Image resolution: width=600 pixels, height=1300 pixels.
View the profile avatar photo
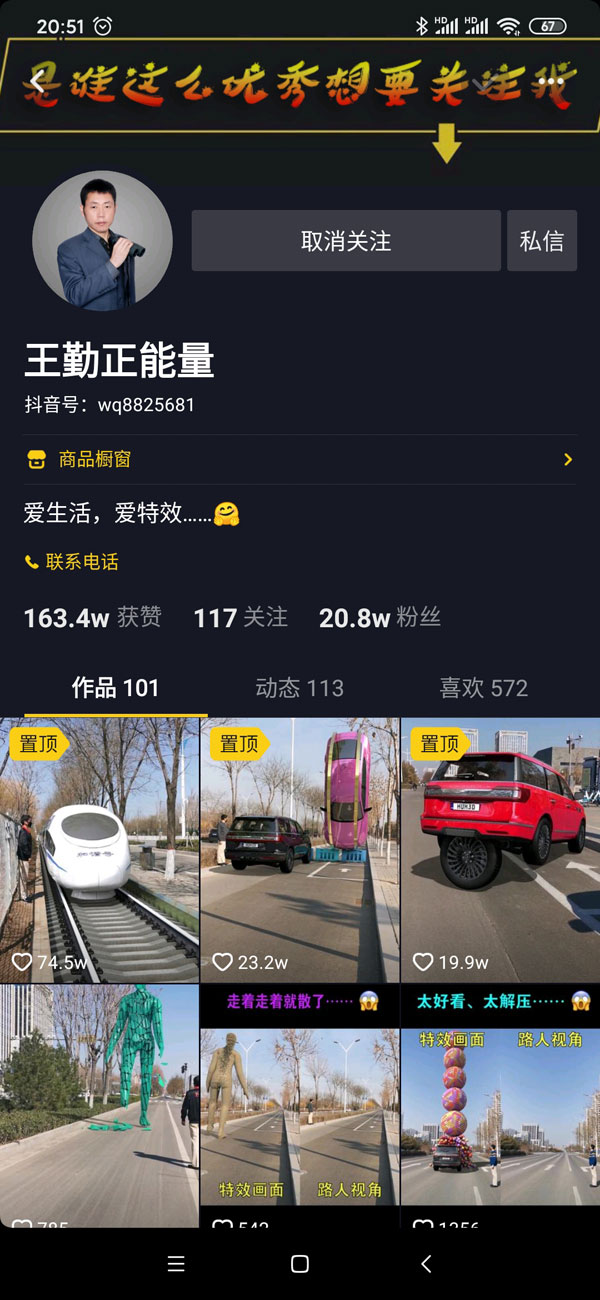102,241
